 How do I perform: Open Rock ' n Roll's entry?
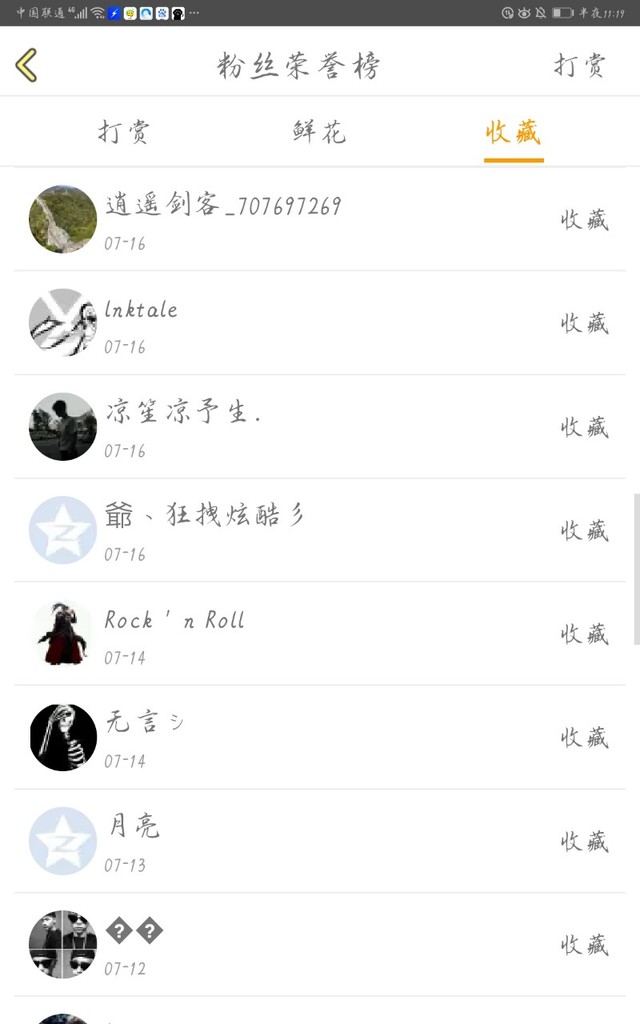[320, 634]
